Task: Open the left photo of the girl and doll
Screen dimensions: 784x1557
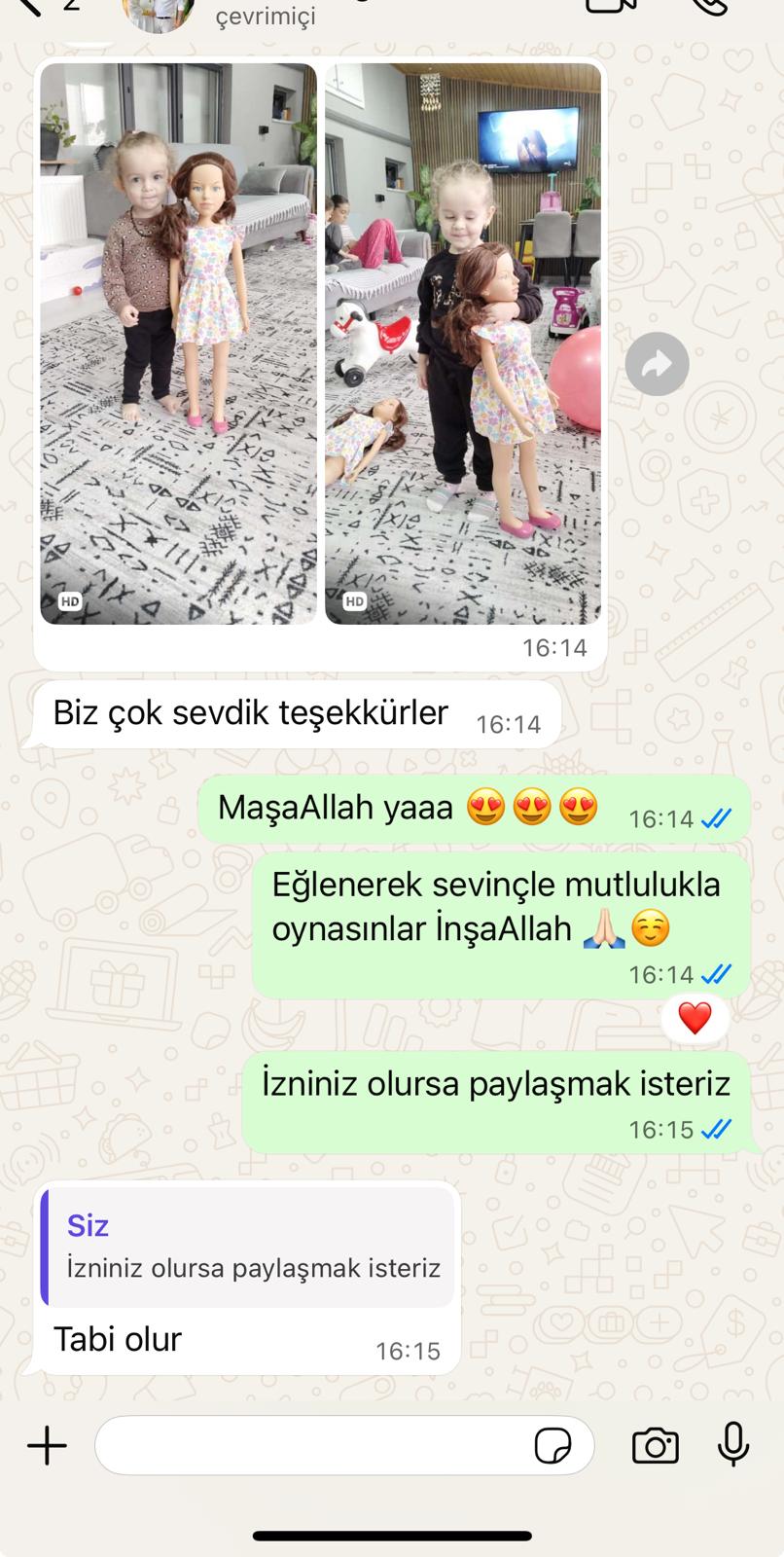Action: [178, 343]
